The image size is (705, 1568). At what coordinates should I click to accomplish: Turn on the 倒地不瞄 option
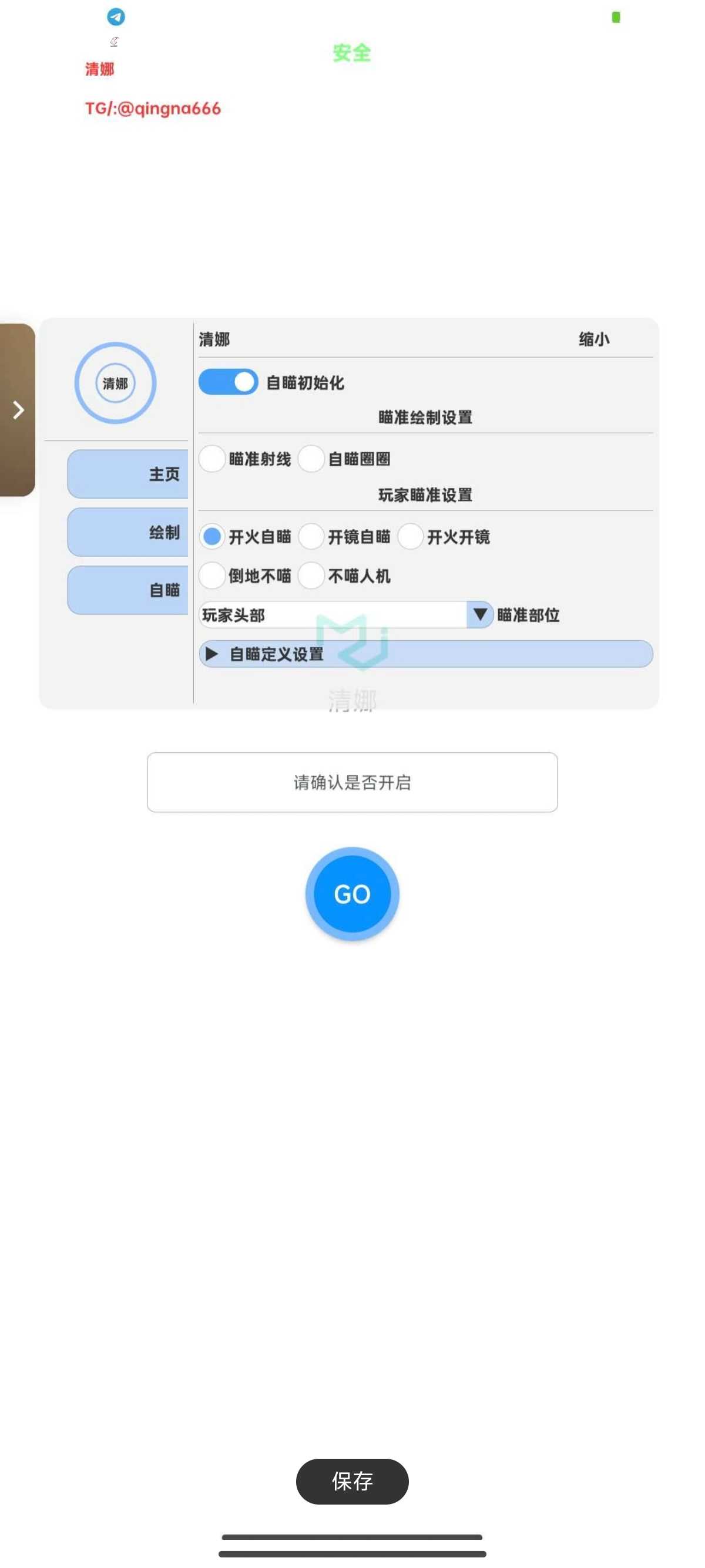[213, 575]
